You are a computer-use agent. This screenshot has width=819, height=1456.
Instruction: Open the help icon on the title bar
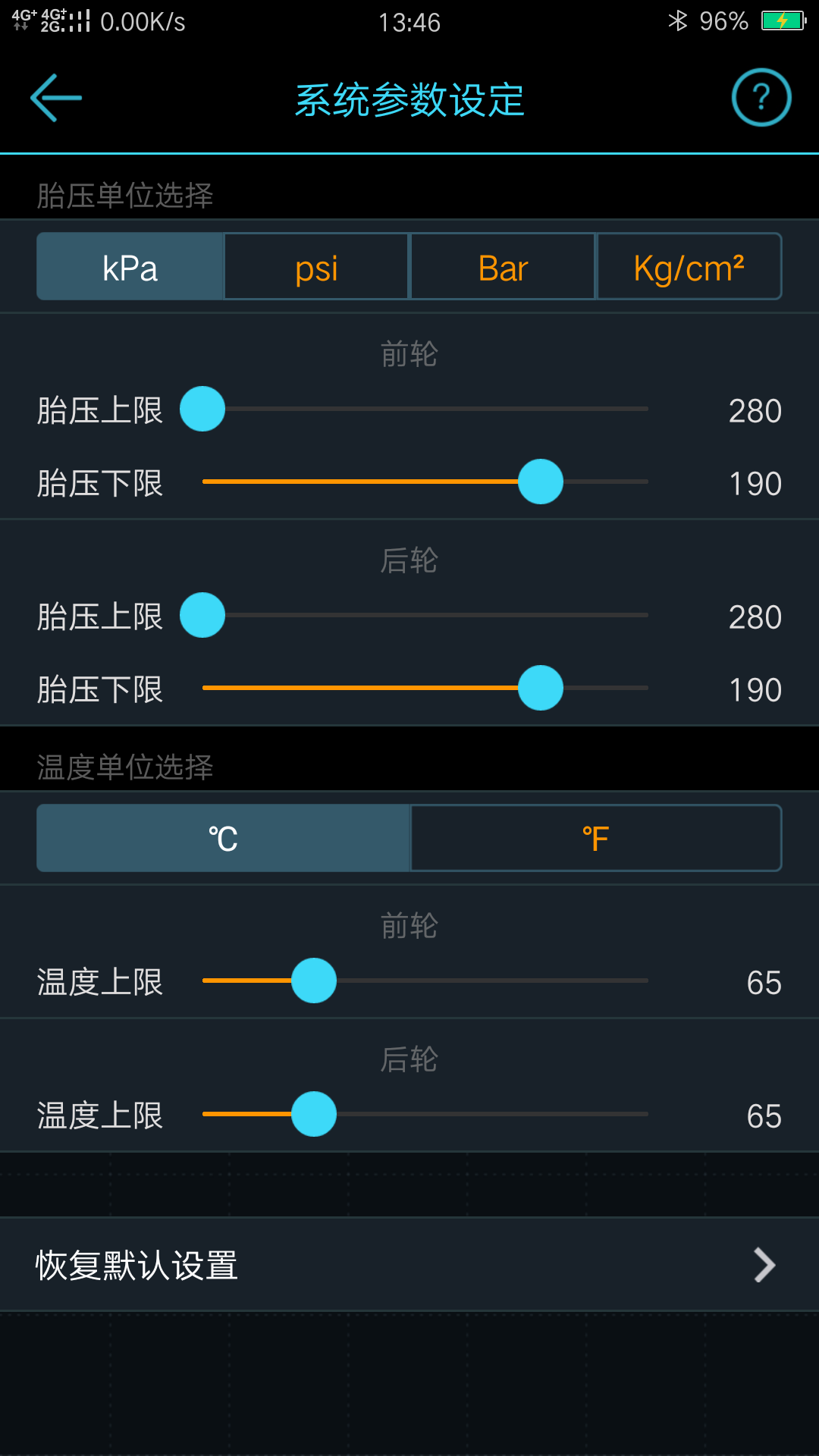[x=761, y=97]
